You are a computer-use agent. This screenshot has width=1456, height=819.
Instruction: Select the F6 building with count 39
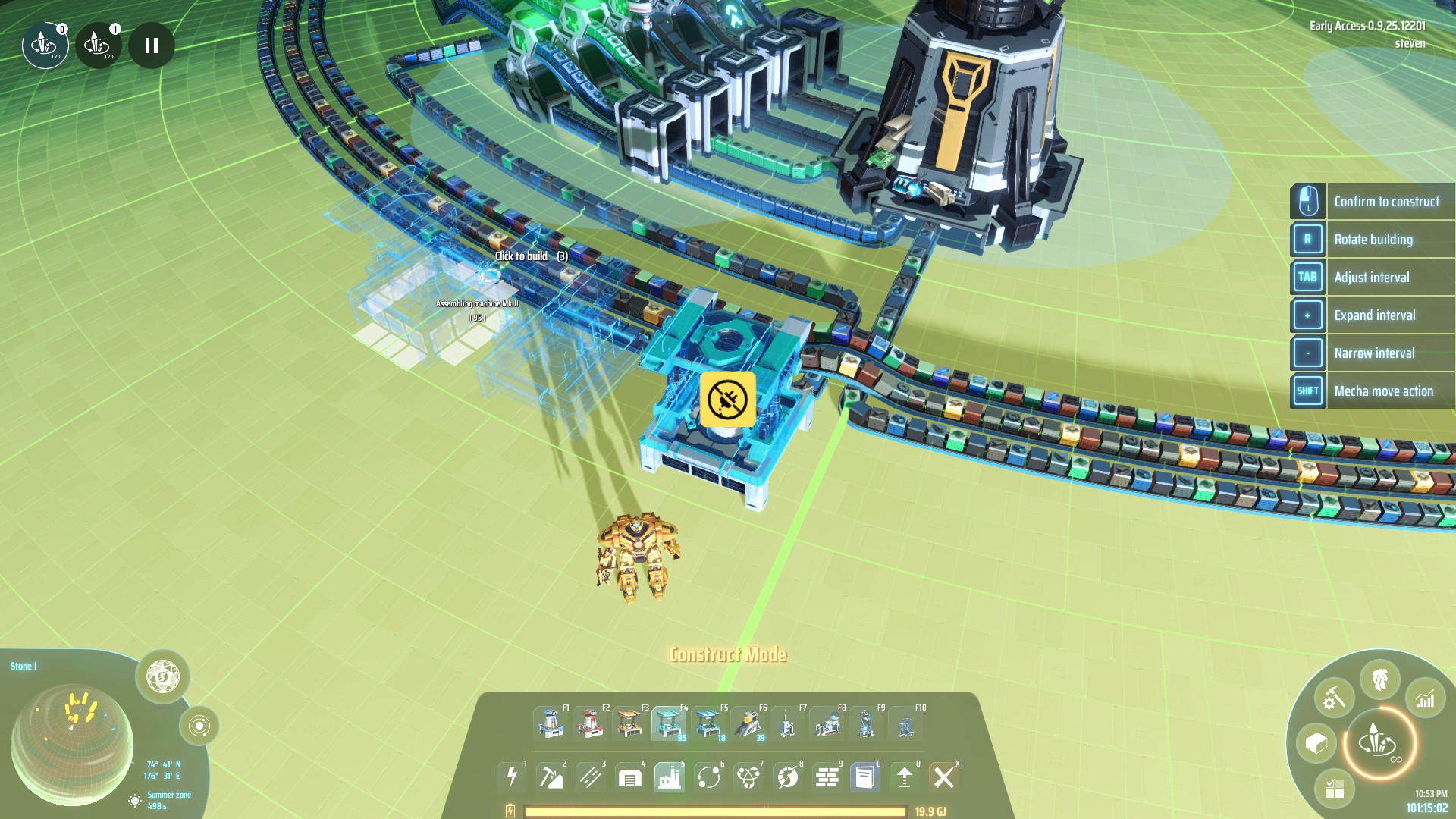[x=747, y=723]
